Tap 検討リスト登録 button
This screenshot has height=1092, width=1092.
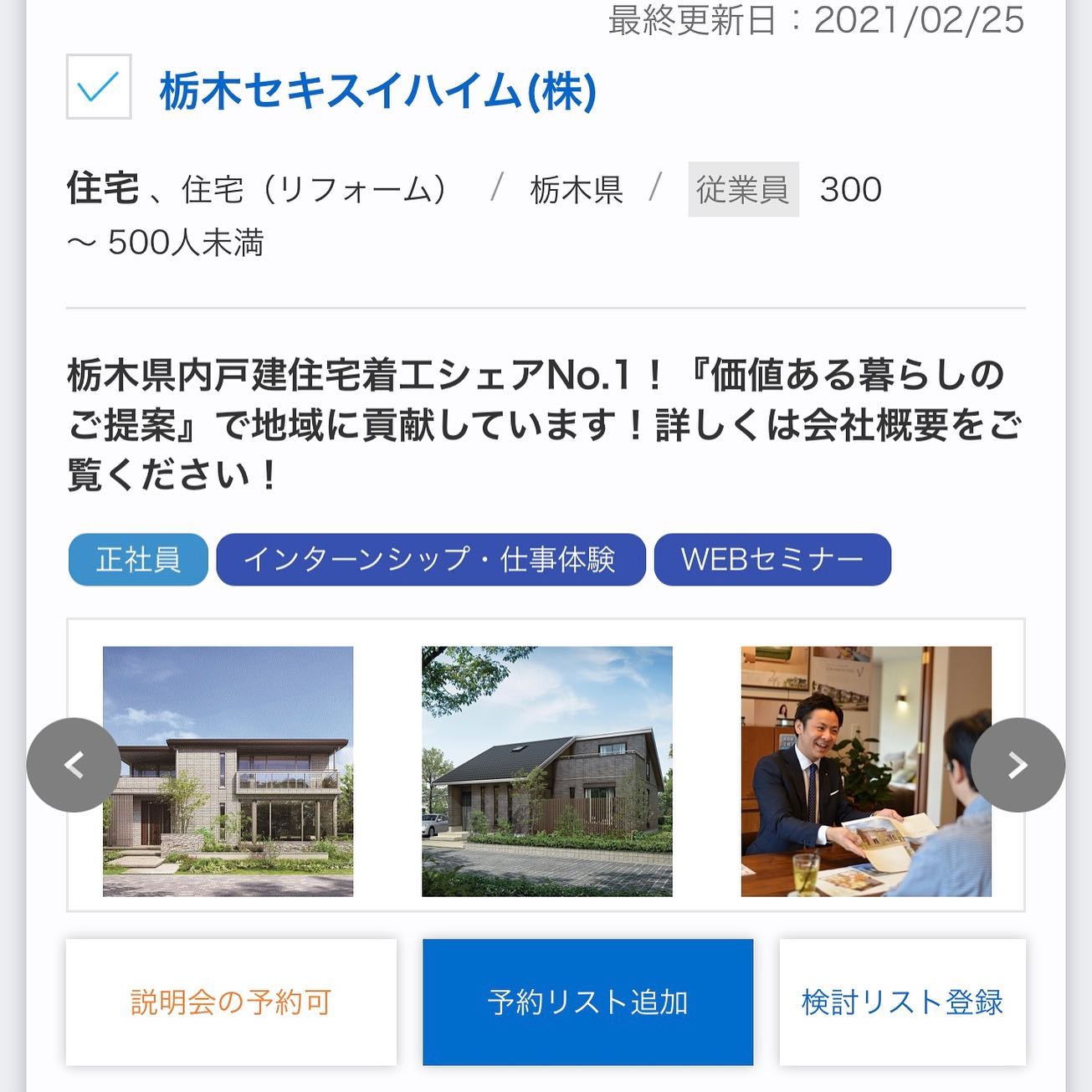click(902, 1002)
